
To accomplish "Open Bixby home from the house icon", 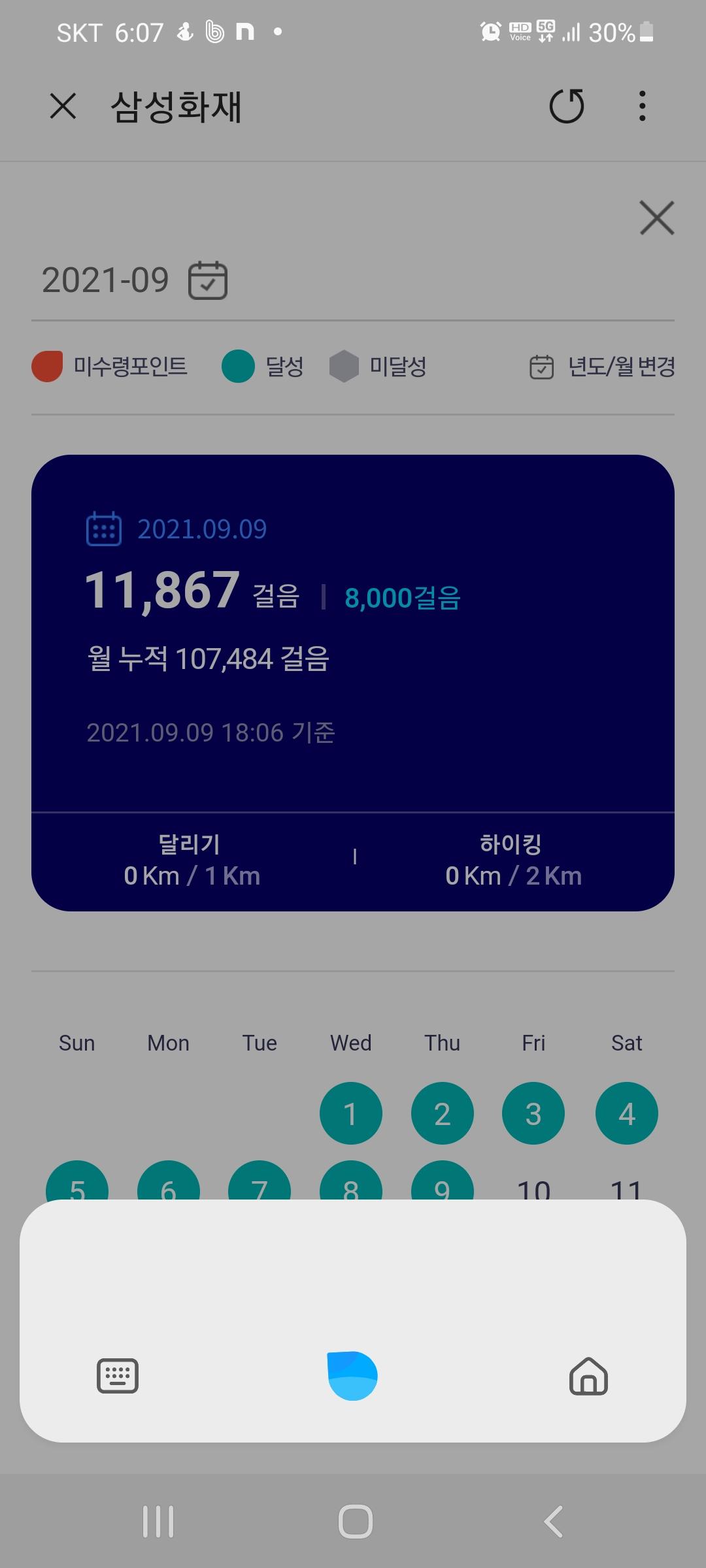I will coord(588,1376).
